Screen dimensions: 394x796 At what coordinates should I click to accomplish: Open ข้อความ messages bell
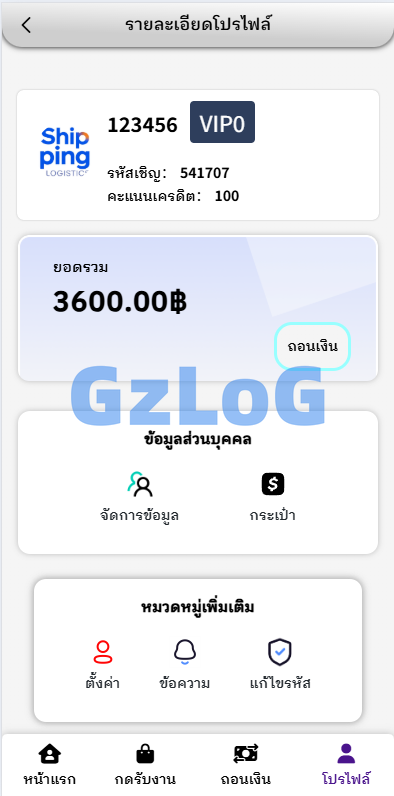pos(184,665)
